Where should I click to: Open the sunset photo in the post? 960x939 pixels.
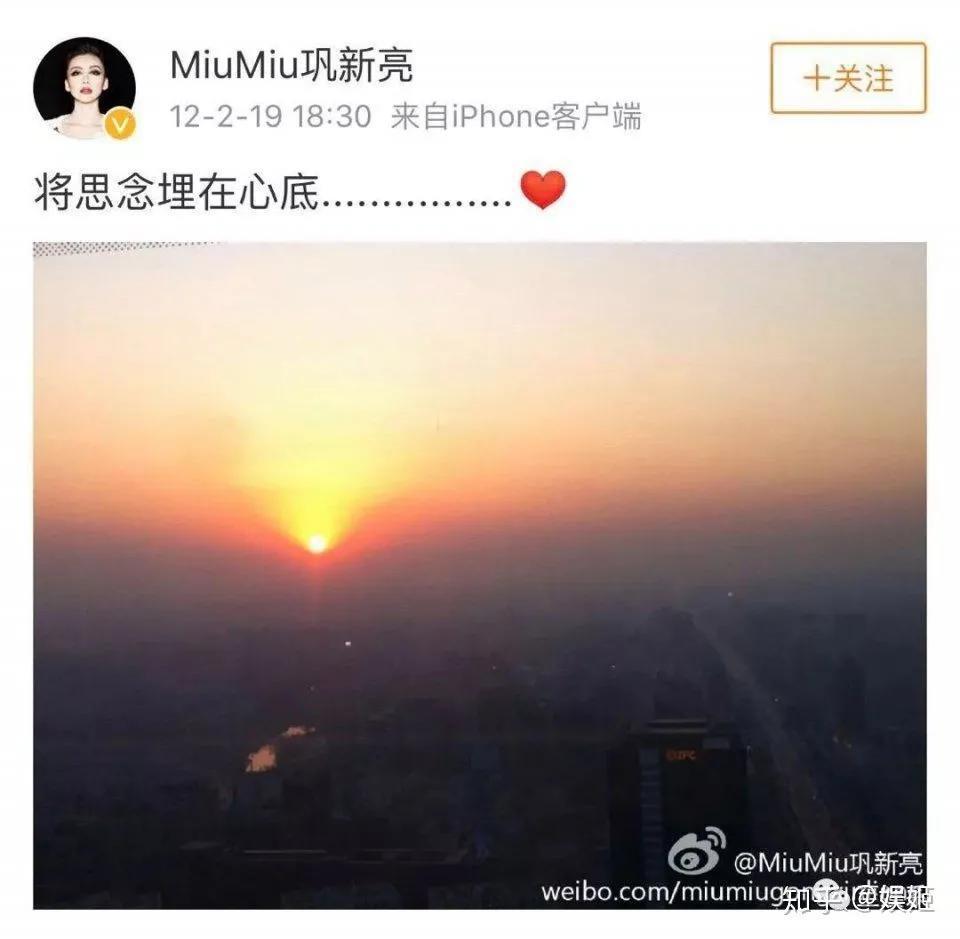(480, 575)
